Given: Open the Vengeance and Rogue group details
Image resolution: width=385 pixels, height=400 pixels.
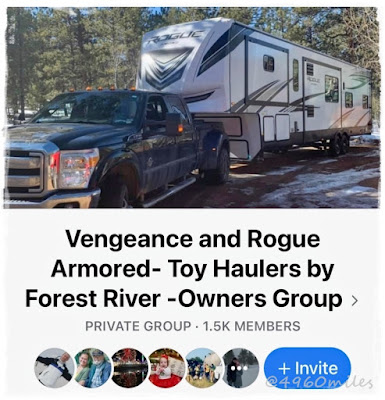Looking at the screenshot, I should tap(192, 269).
